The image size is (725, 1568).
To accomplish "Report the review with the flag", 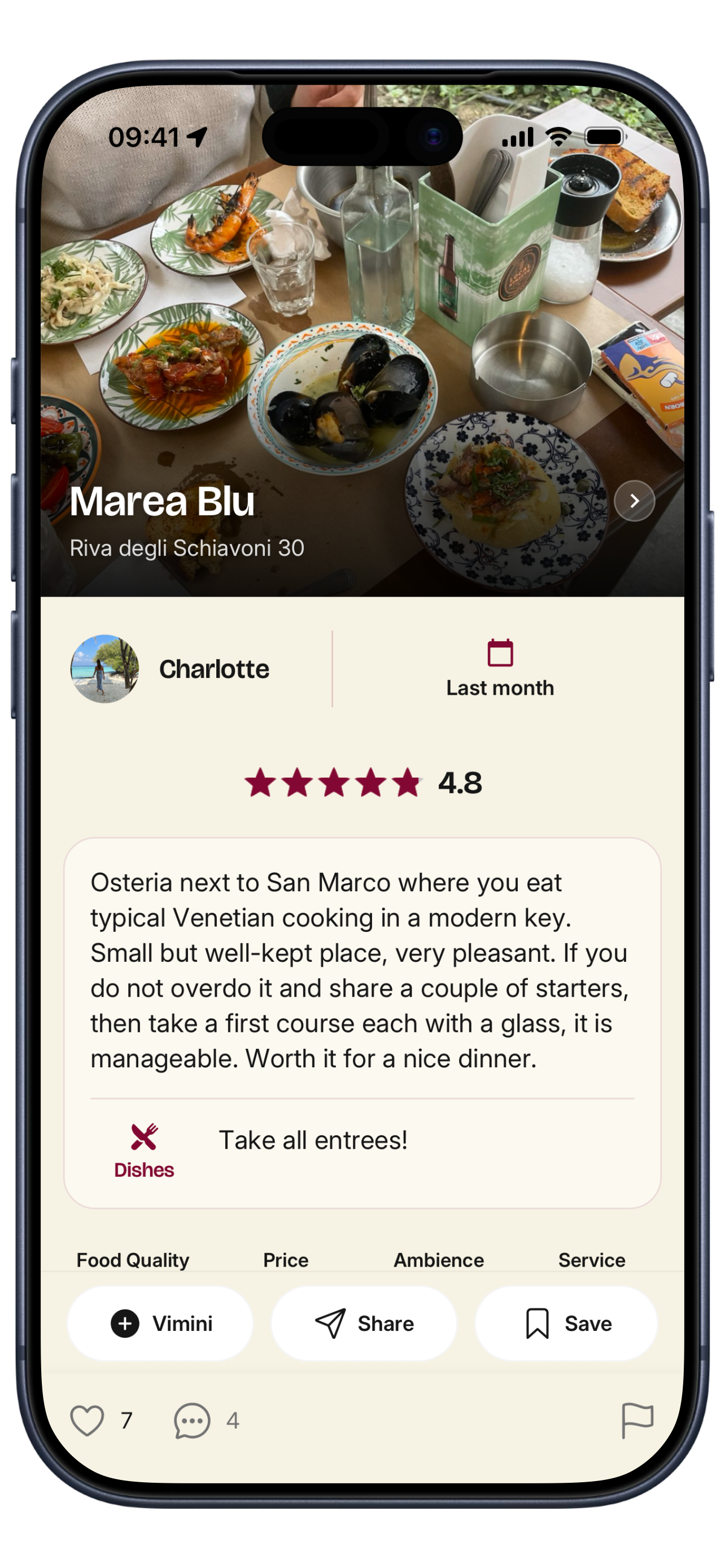I will (637, 1420).
